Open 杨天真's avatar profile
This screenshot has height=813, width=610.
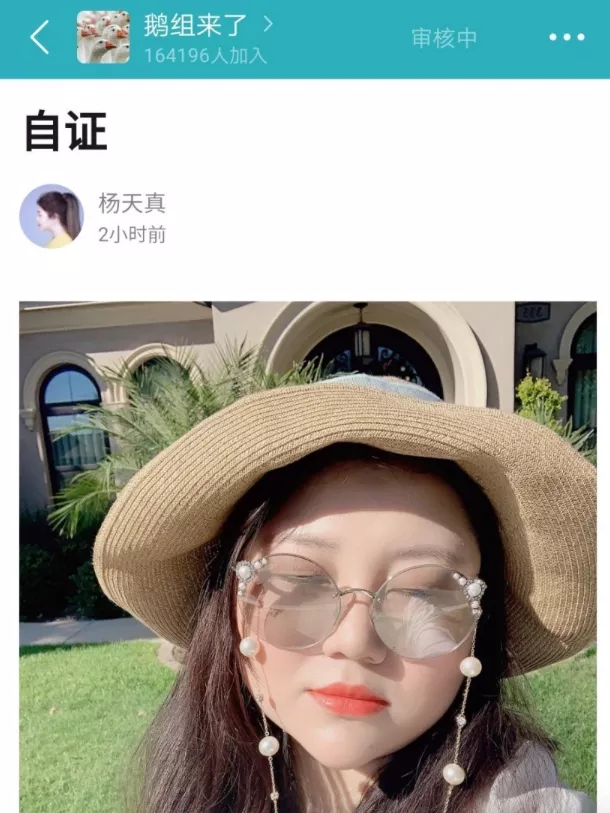pyautogui.click(x=51, y=216)
